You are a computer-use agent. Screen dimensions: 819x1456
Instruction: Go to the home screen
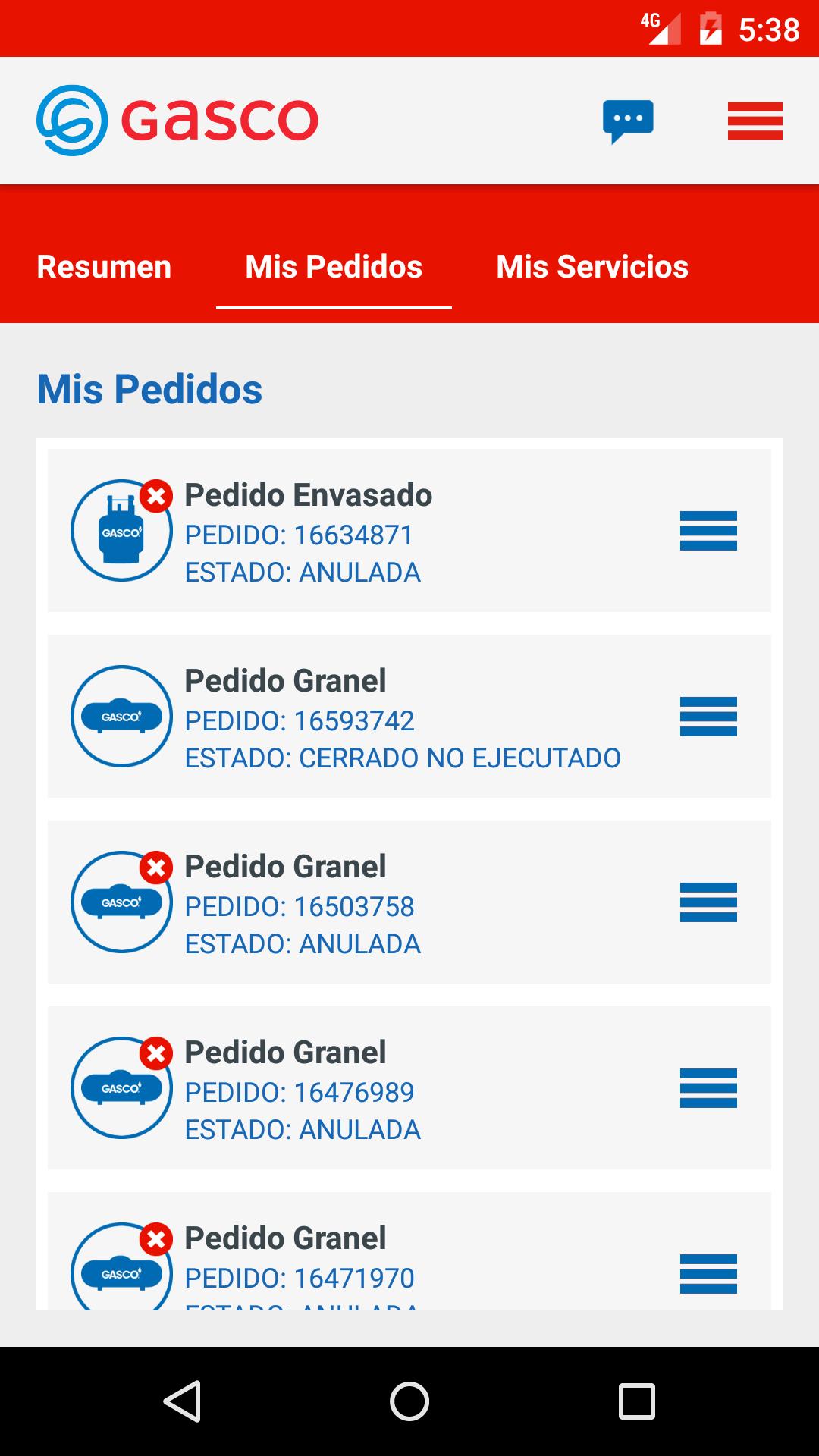coord(409,1401)
